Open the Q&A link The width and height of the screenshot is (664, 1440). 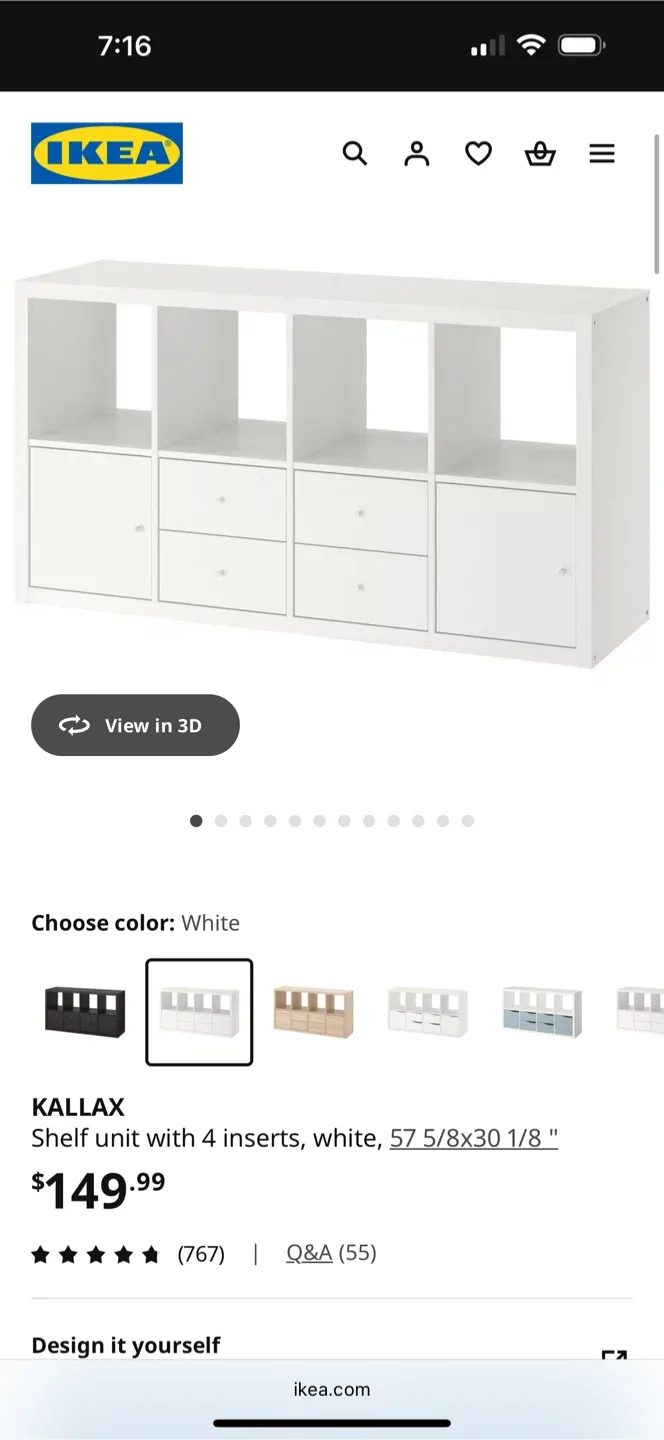(309, 1253)
